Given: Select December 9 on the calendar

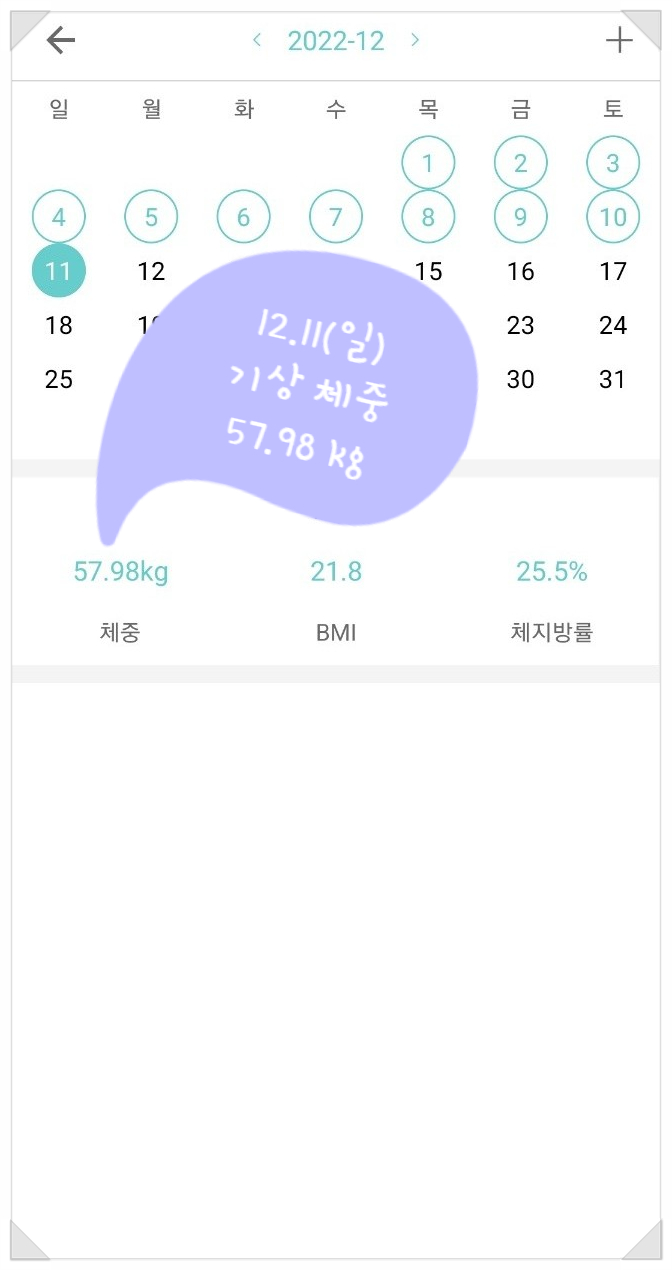Looking at the screenshot, I should [x=520, y=217].
